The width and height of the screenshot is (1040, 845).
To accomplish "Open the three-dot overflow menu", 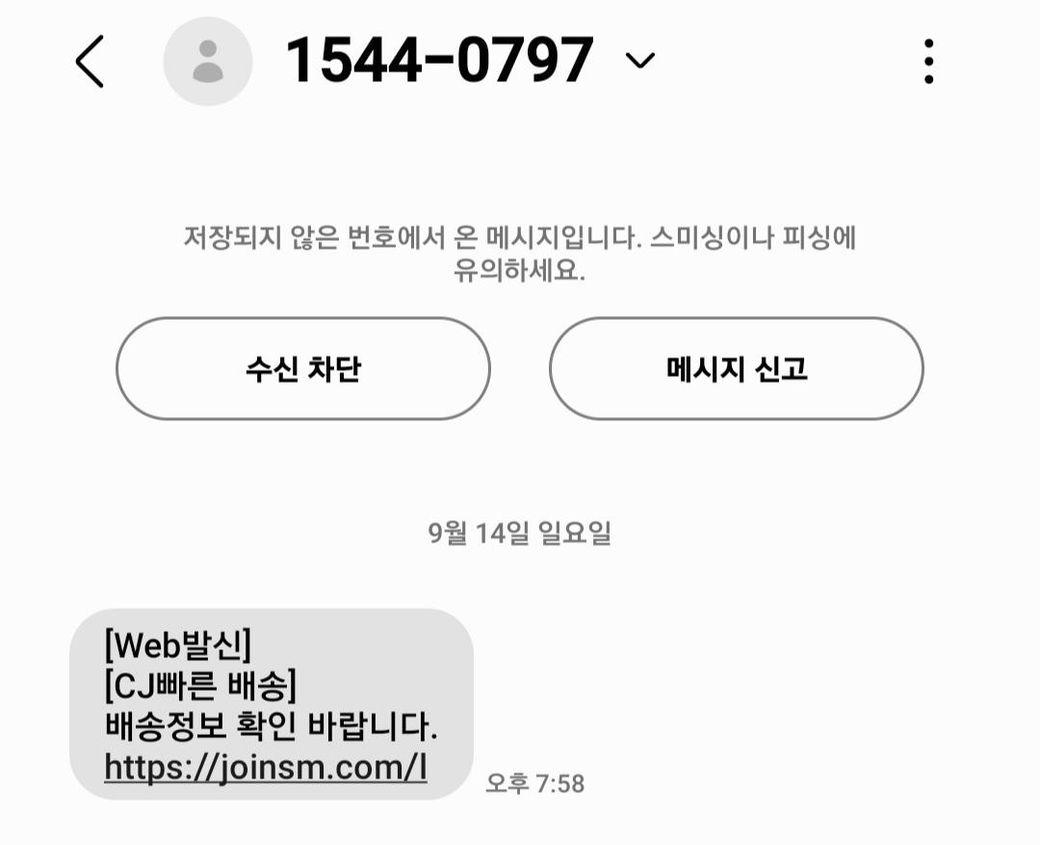I will click(928, 62).
